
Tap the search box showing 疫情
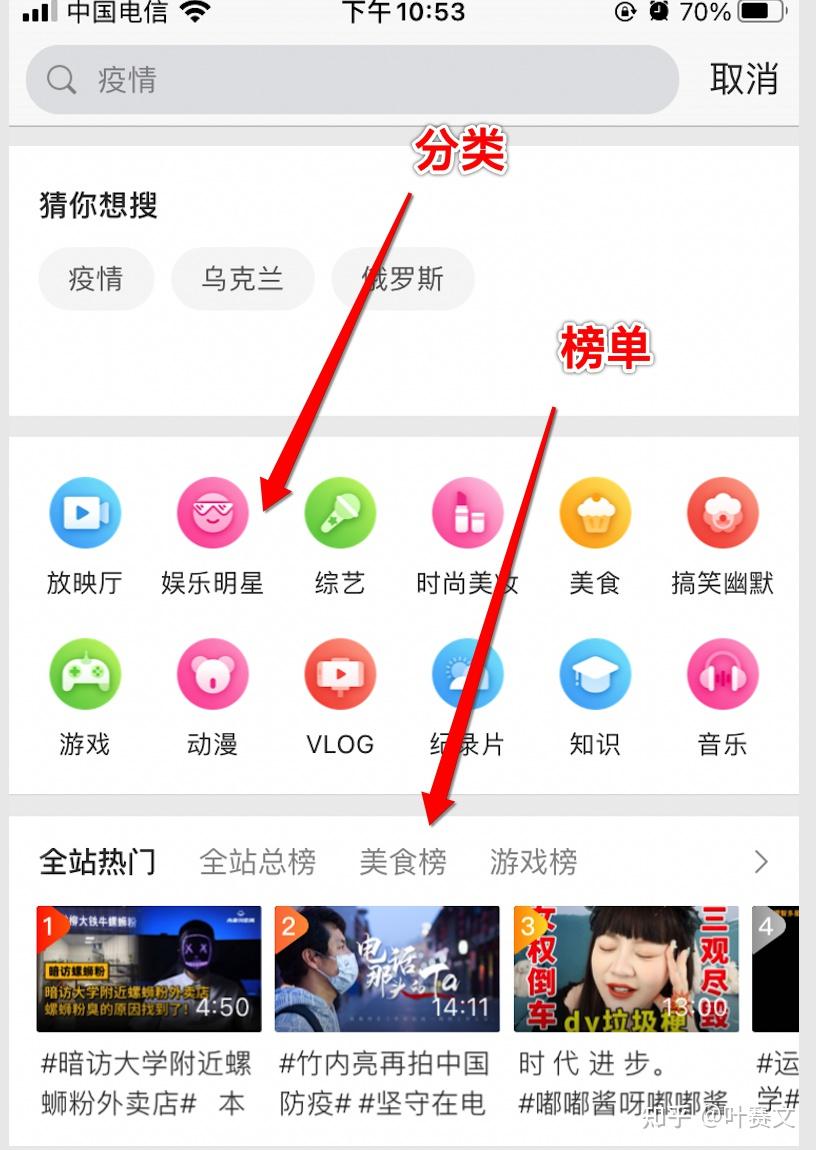(350, 80)
